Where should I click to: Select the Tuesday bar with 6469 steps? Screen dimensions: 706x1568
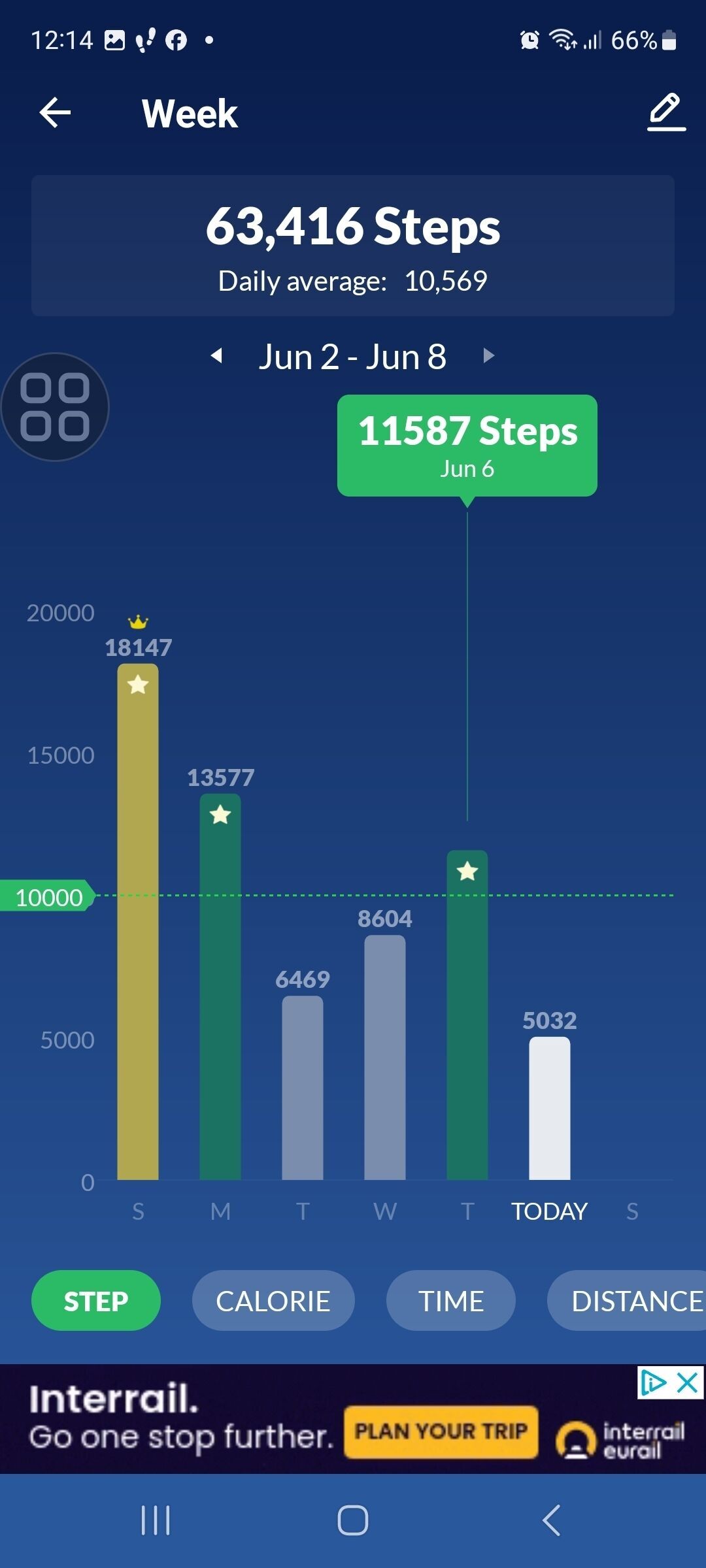pyautogui.click(x=303, y=1087)
